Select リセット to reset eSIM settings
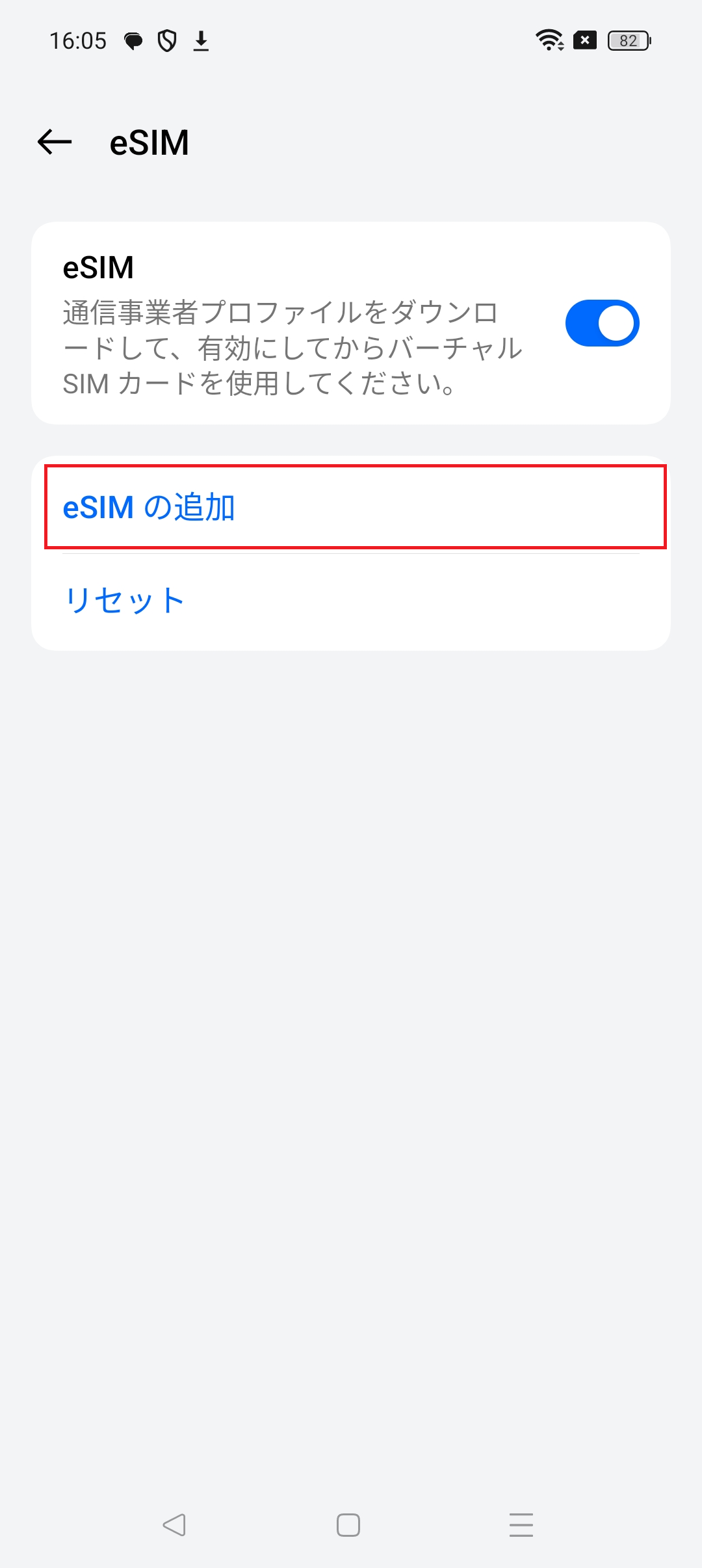 click(124, 600)
